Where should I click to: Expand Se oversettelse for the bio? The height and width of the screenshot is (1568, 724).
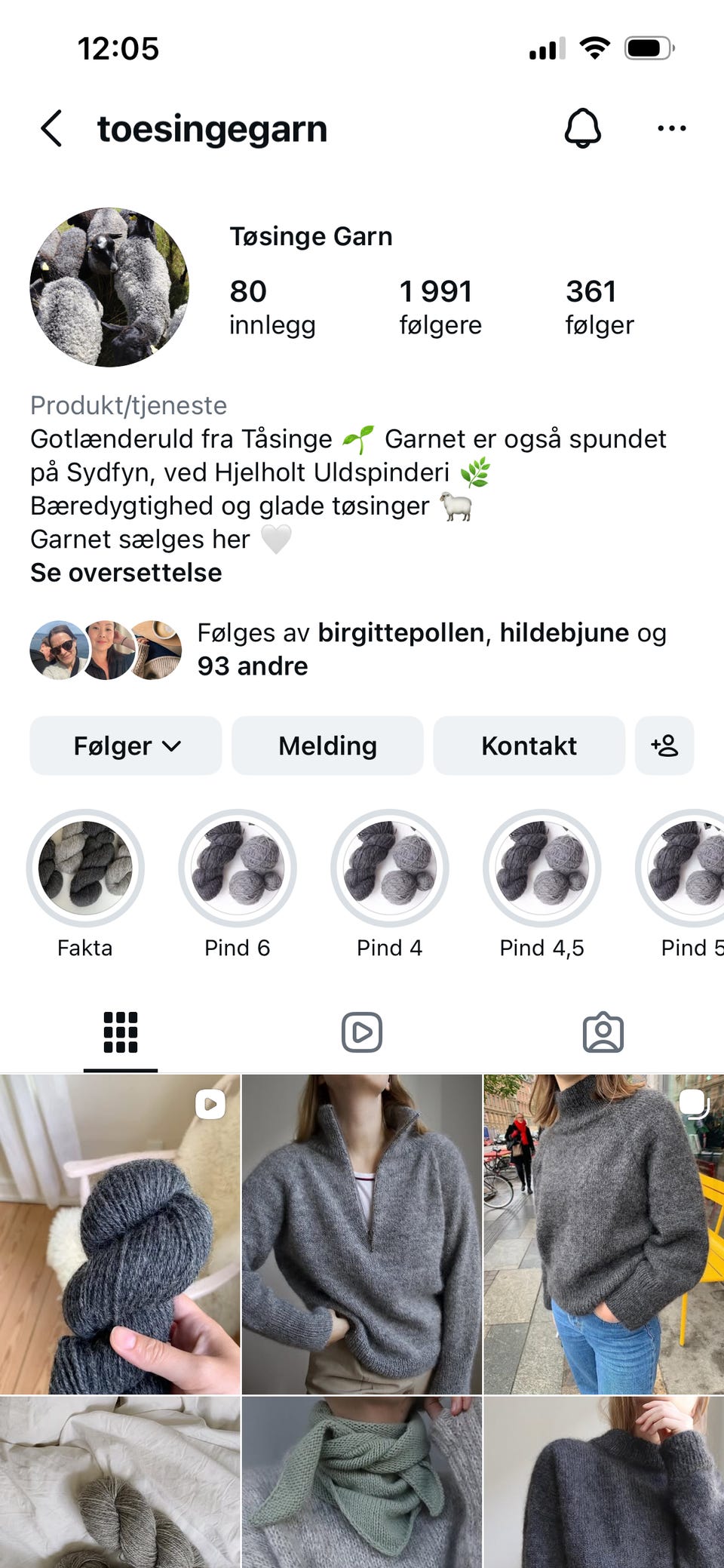coord(125,572)
